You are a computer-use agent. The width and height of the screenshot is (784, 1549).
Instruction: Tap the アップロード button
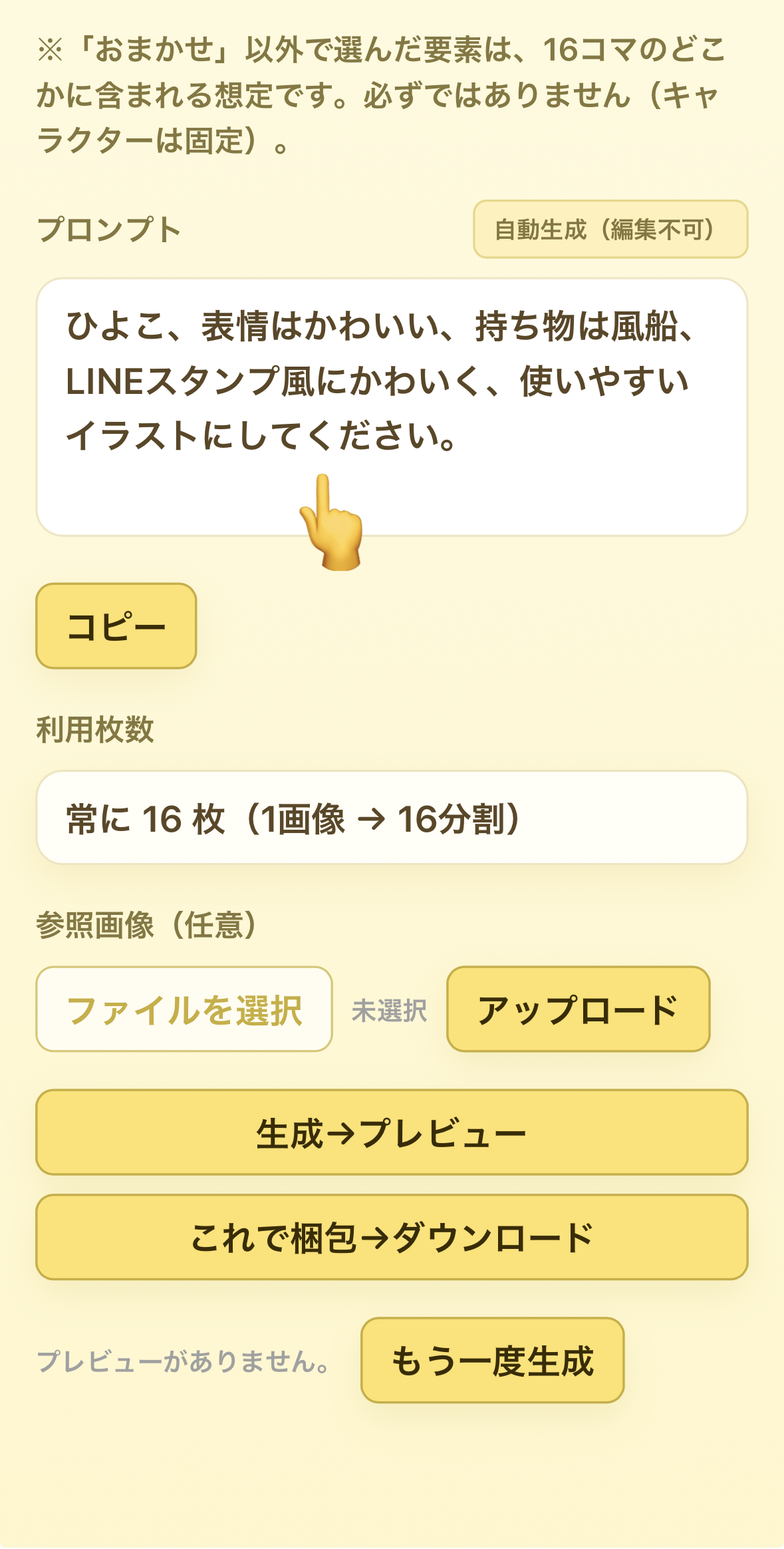pyautogui.click(x=578, y=1009)
